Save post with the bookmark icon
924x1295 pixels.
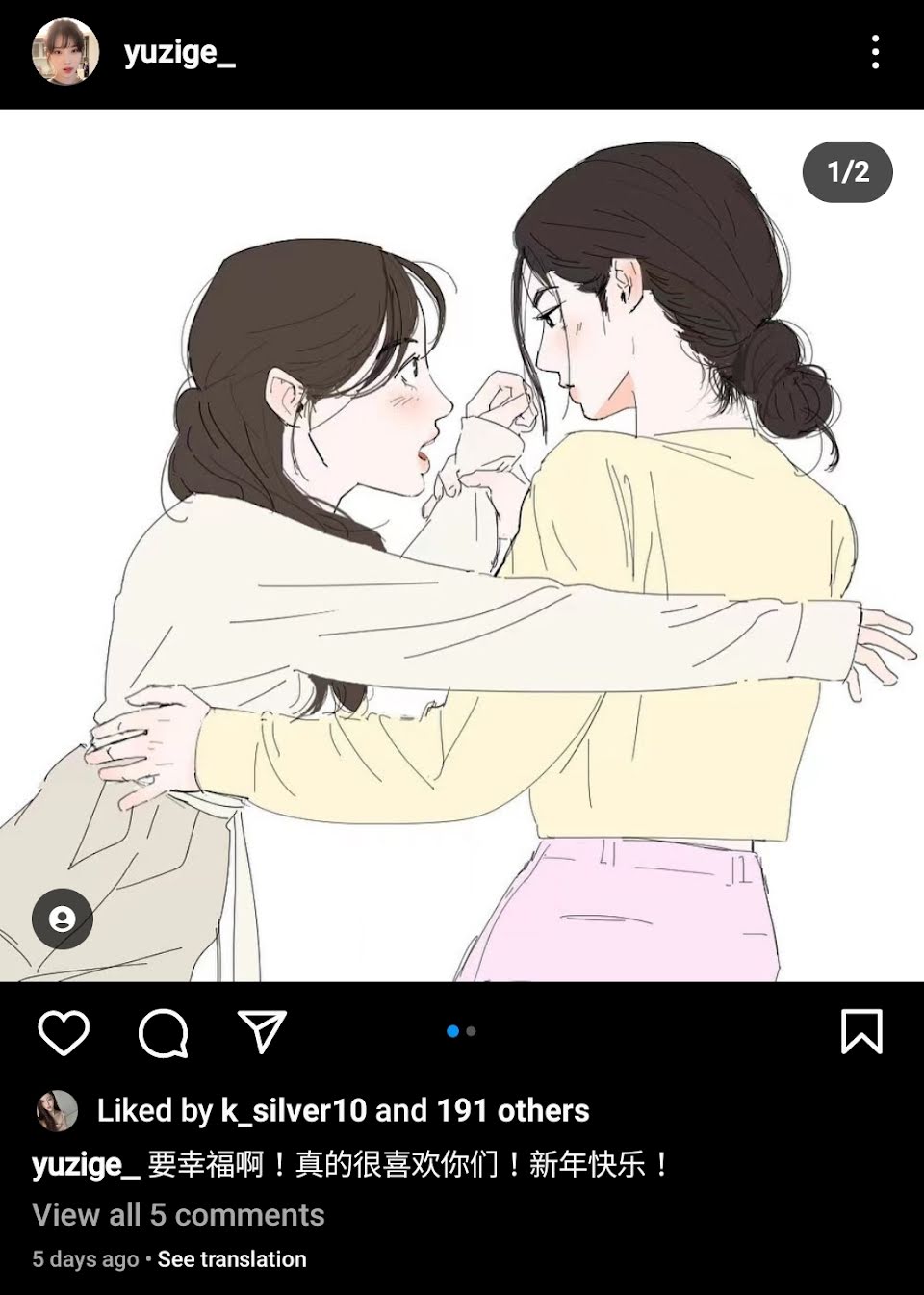coord(860,1031)
